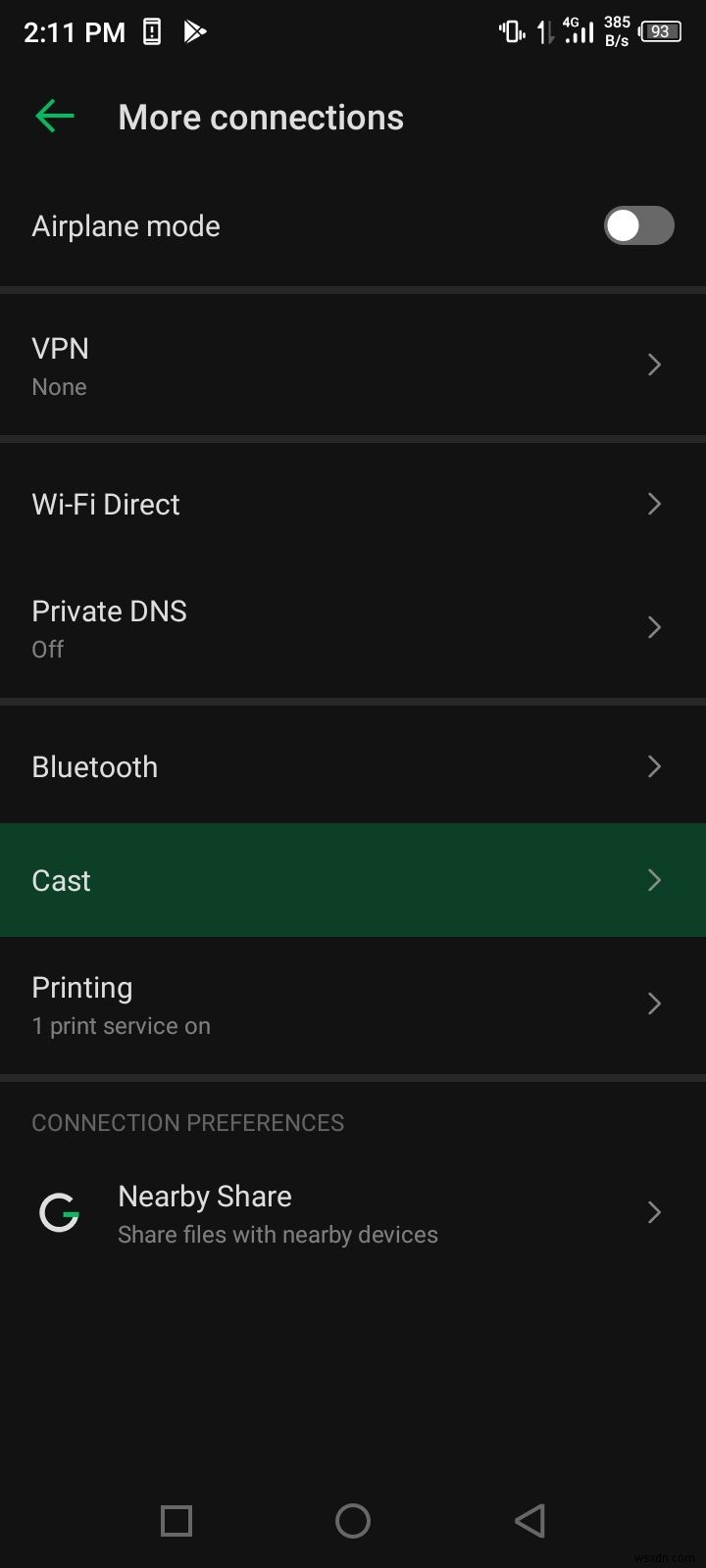Tap the vibrate mode status icon

tap(510, 30)
